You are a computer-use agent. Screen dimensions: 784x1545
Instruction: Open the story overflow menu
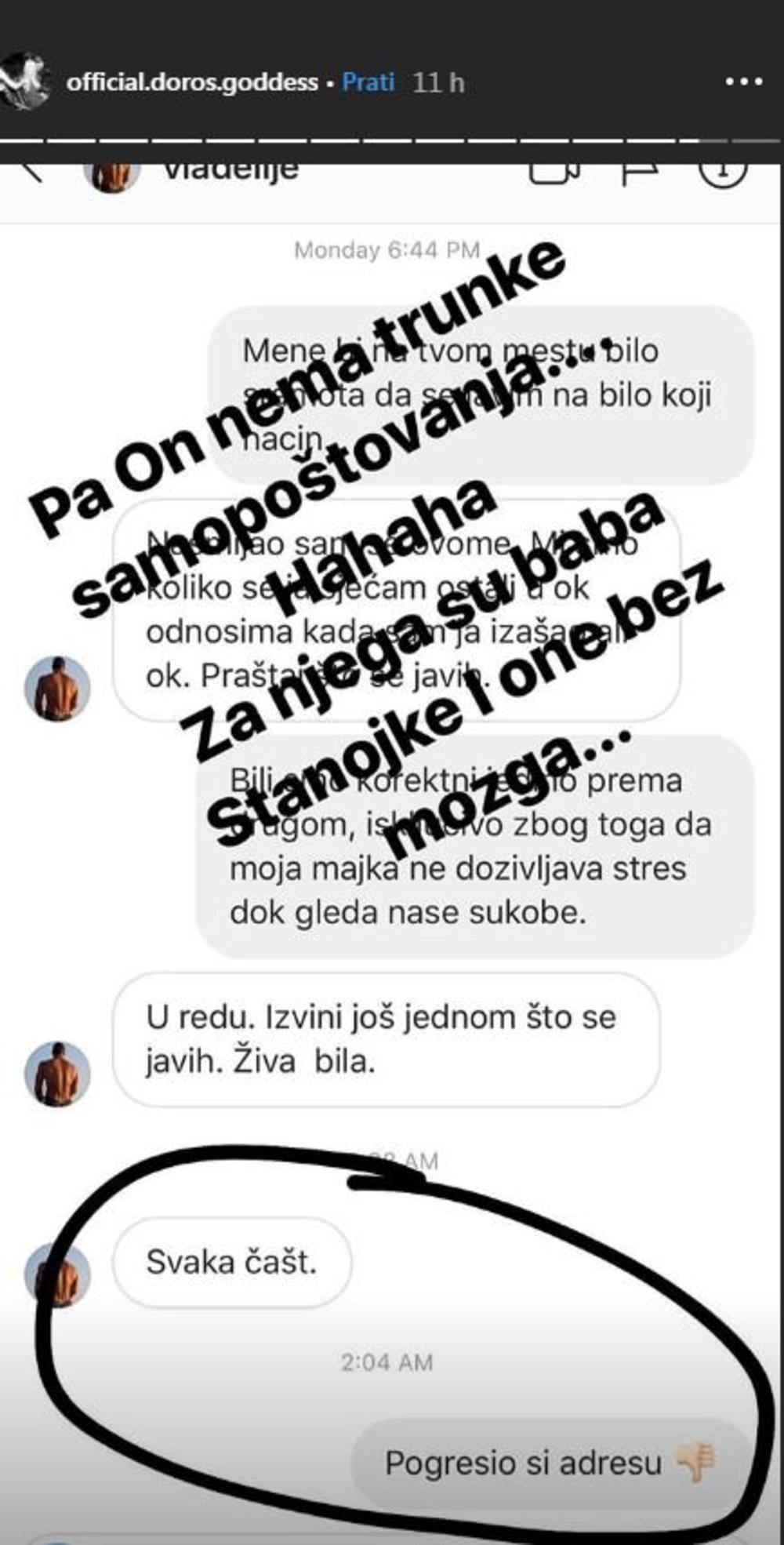[x=744, y=82]
